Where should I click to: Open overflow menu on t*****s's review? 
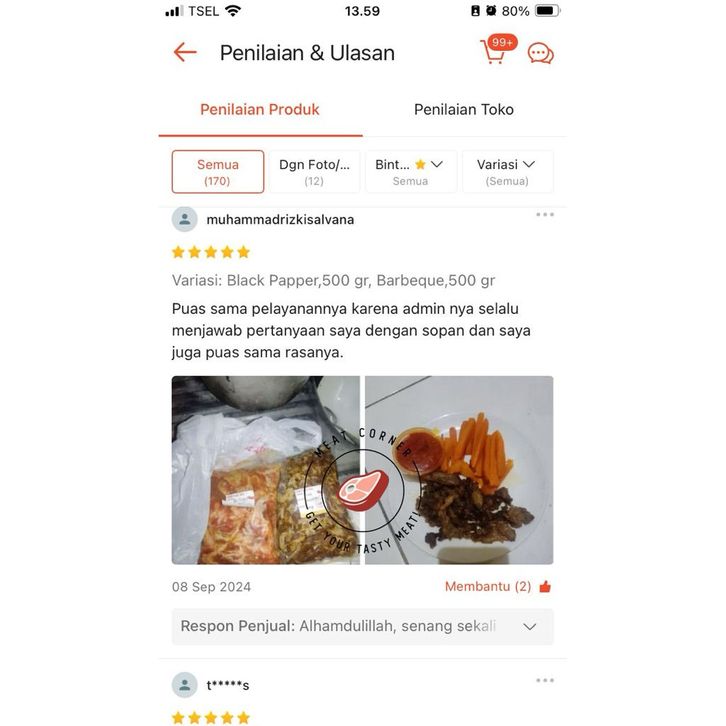544,681
